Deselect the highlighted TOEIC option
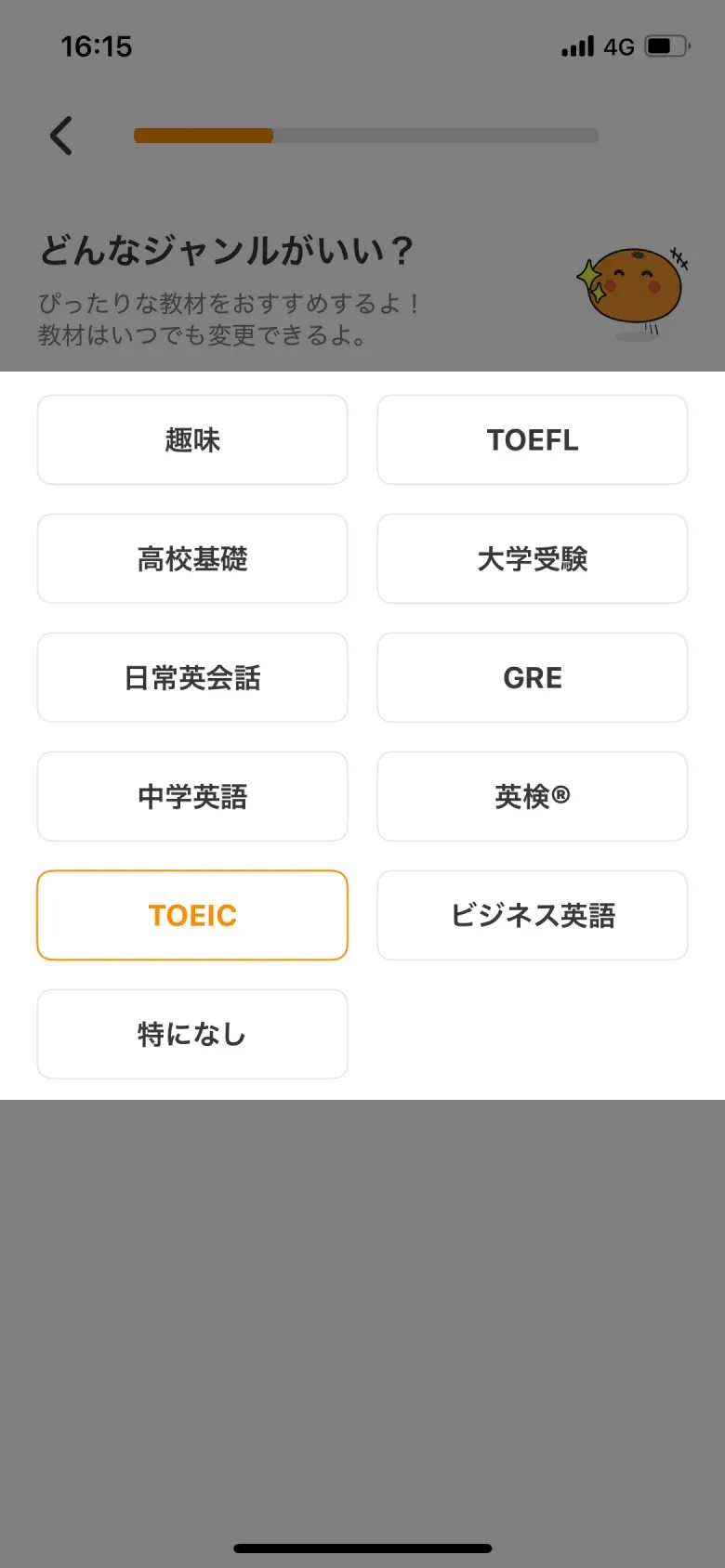This screenshot has height=1568, width=725. (x=191, y=915)
